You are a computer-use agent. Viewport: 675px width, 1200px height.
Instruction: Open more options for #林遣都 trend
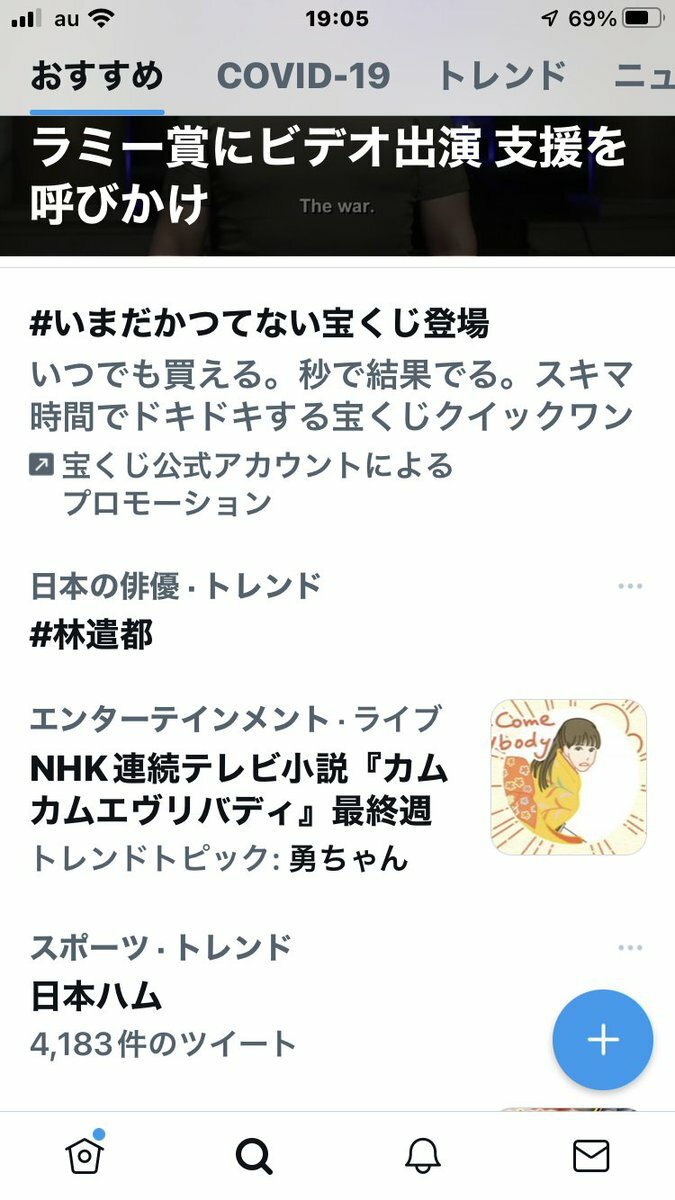[630, 586]
